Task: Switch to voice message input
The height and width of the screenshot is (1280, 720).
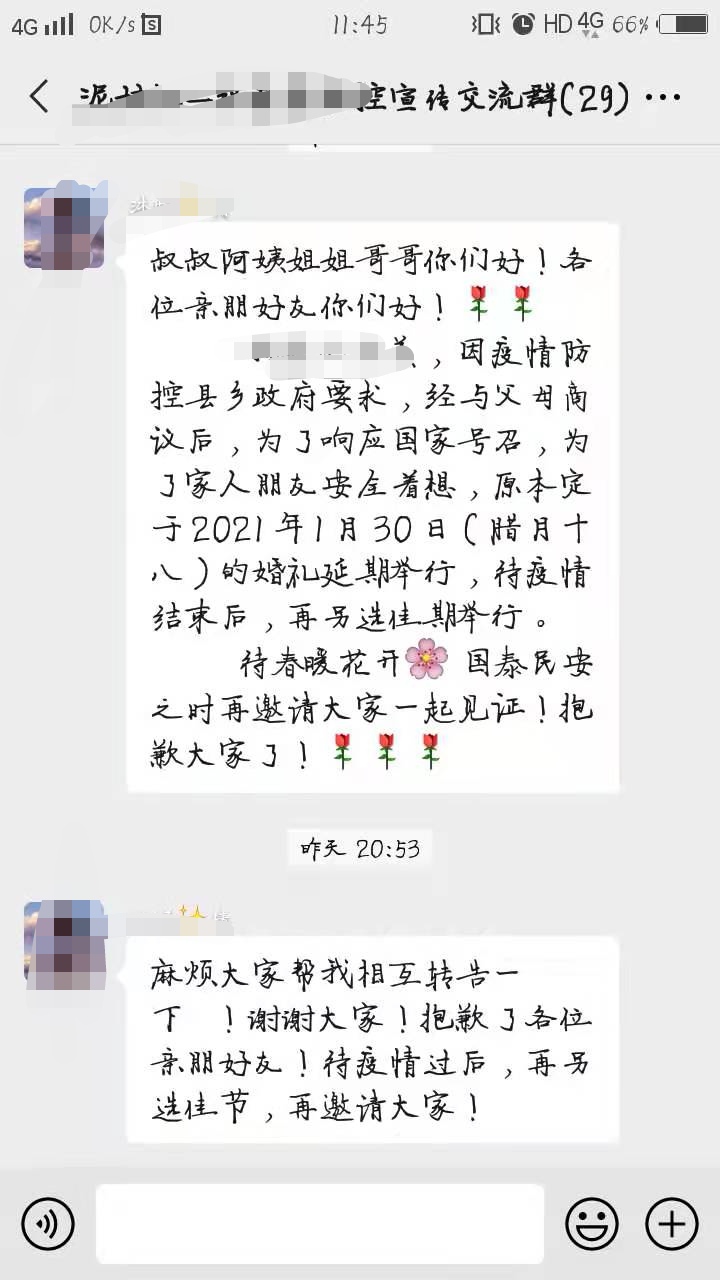Action: coord(47,1223)
